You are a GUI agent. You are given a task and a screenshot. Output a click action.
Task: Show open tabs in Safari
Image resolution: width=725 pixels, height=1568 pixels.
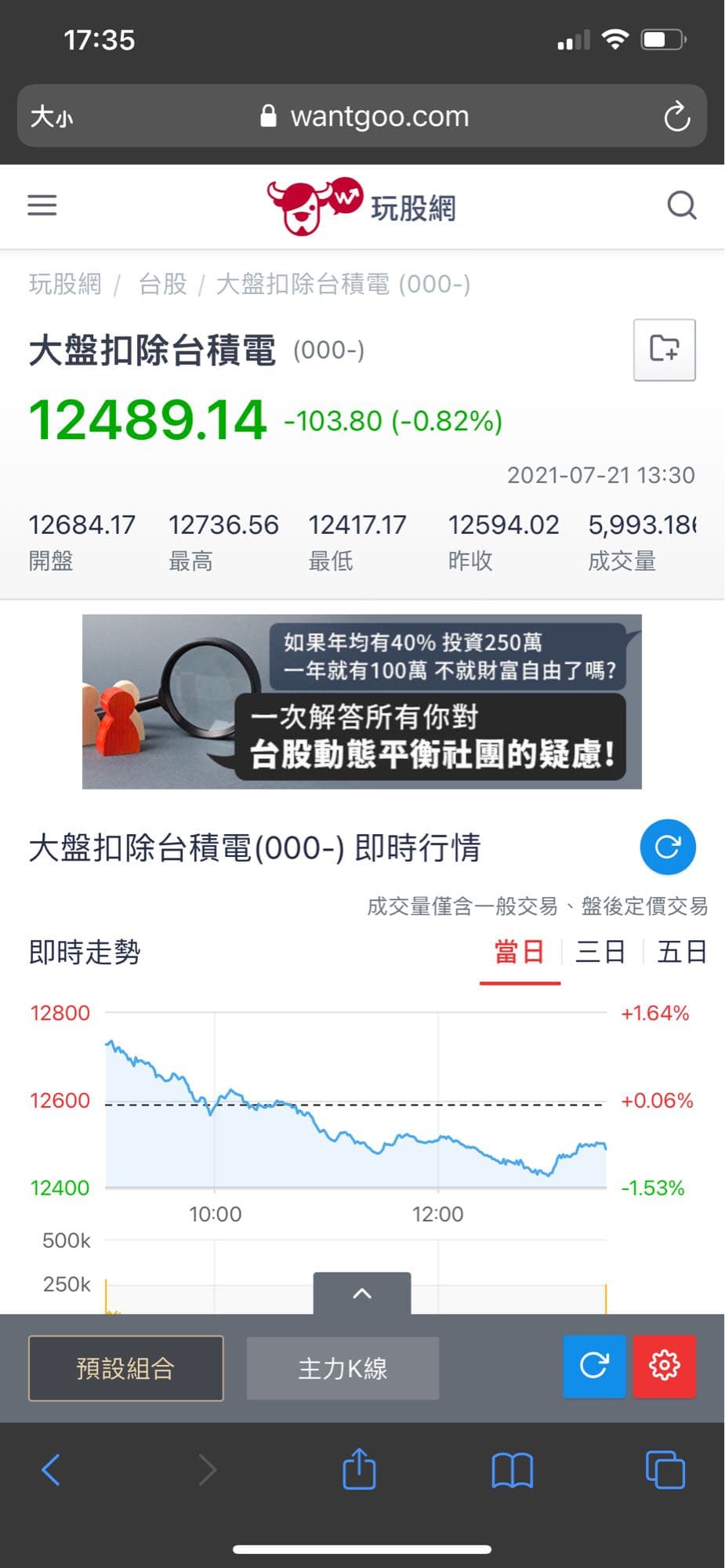[664, 1470]
